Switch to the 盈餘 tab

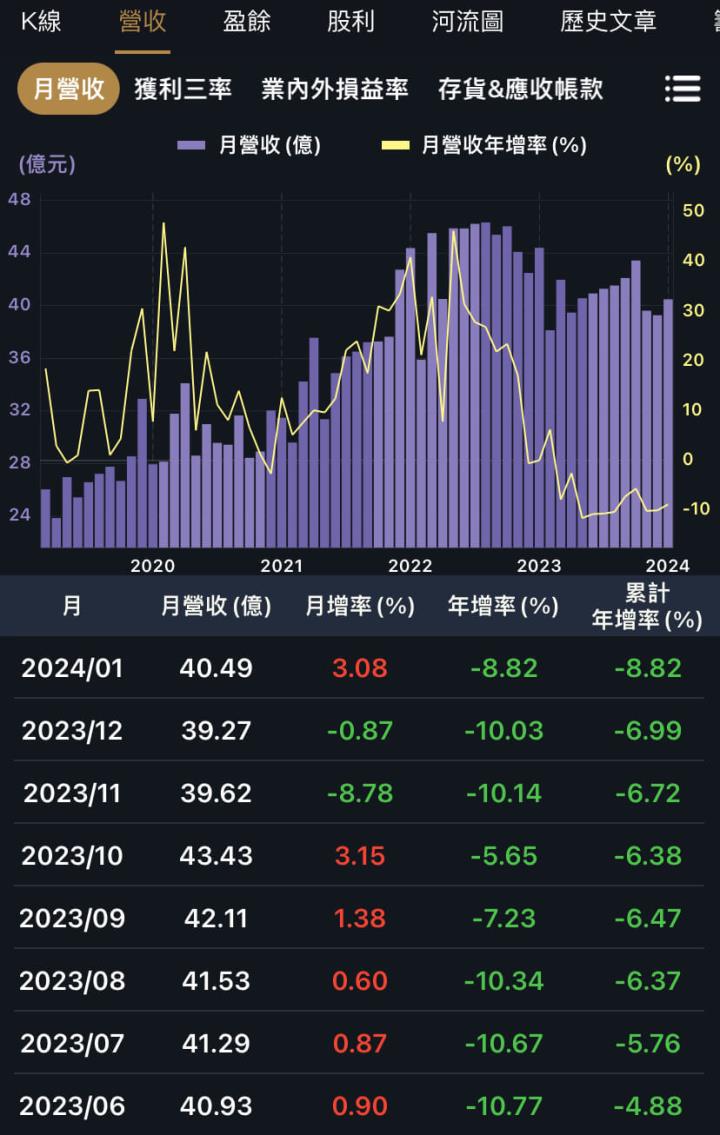[x=245, y=21]
